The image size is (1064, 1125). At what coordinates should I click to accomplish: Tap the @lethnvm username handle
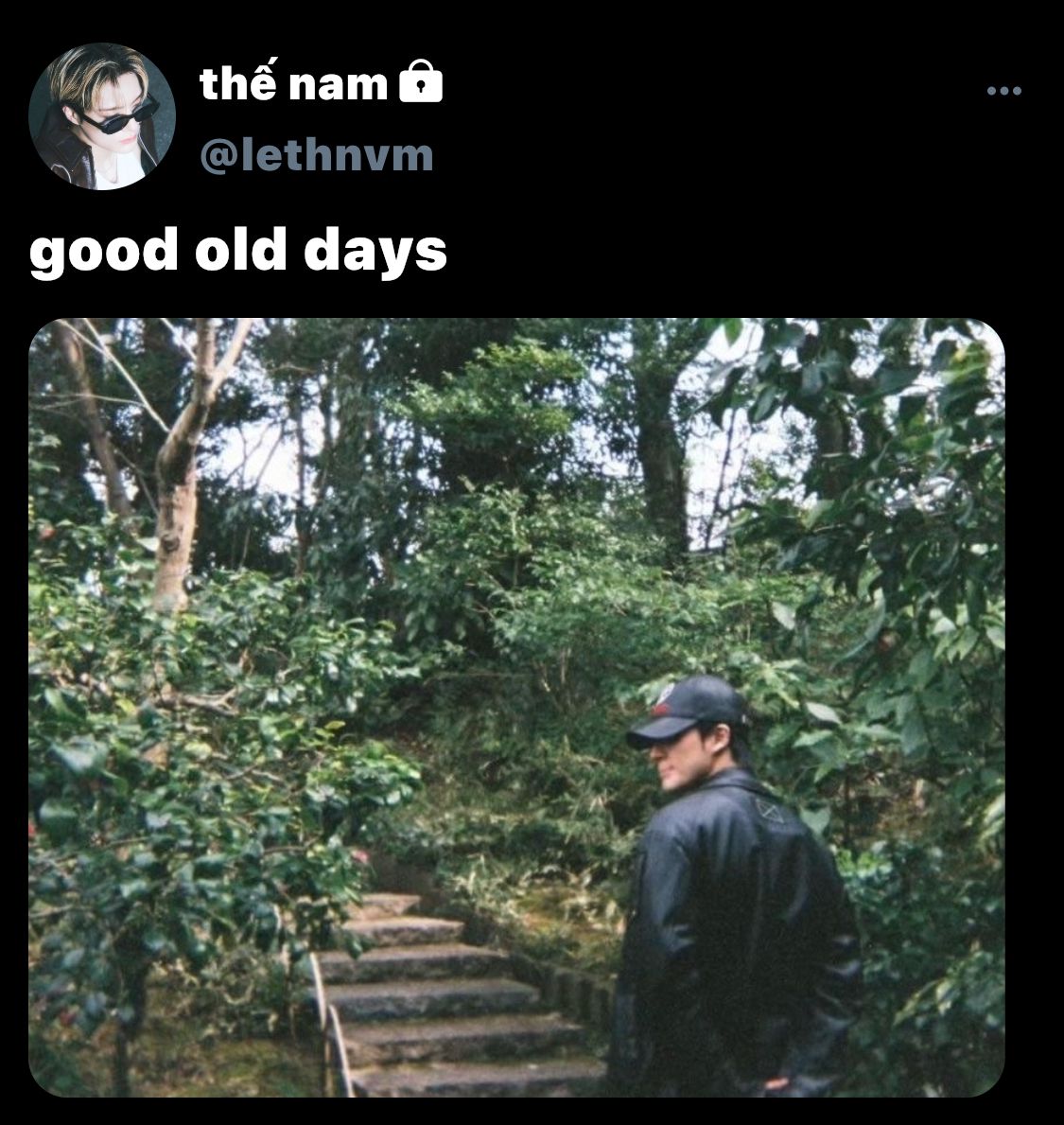pos(316,156)
